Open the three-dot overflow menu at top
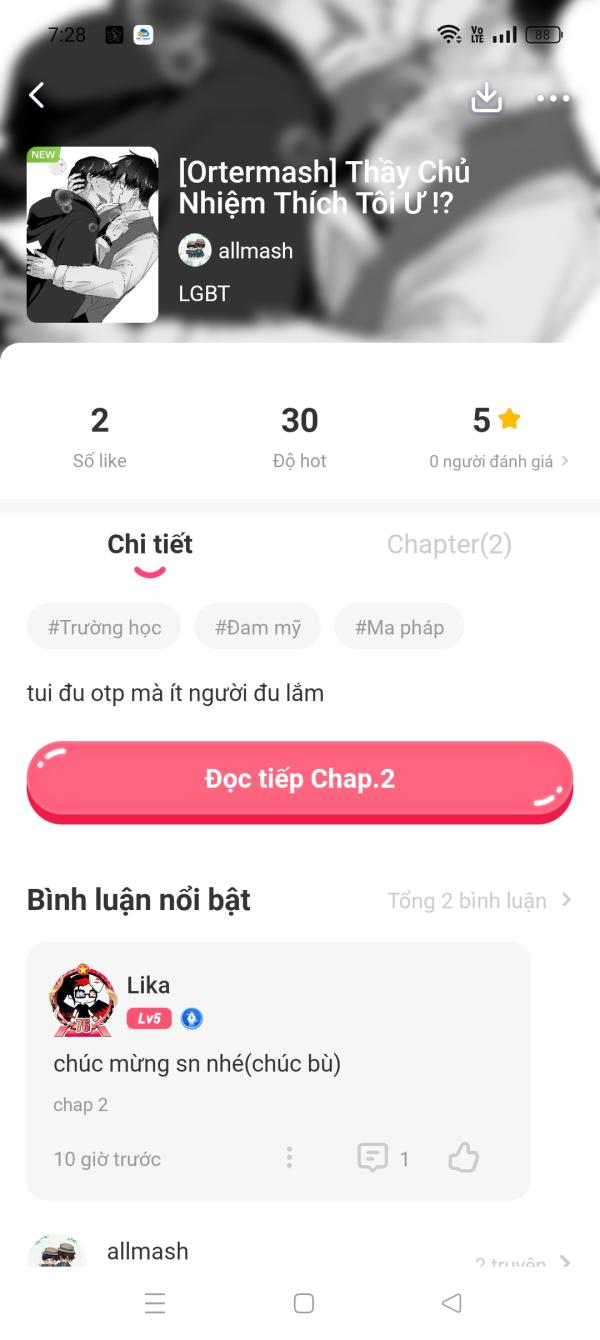Viewport: 600px width, 1340px height. pyautogui.click(x=552, y=98)
